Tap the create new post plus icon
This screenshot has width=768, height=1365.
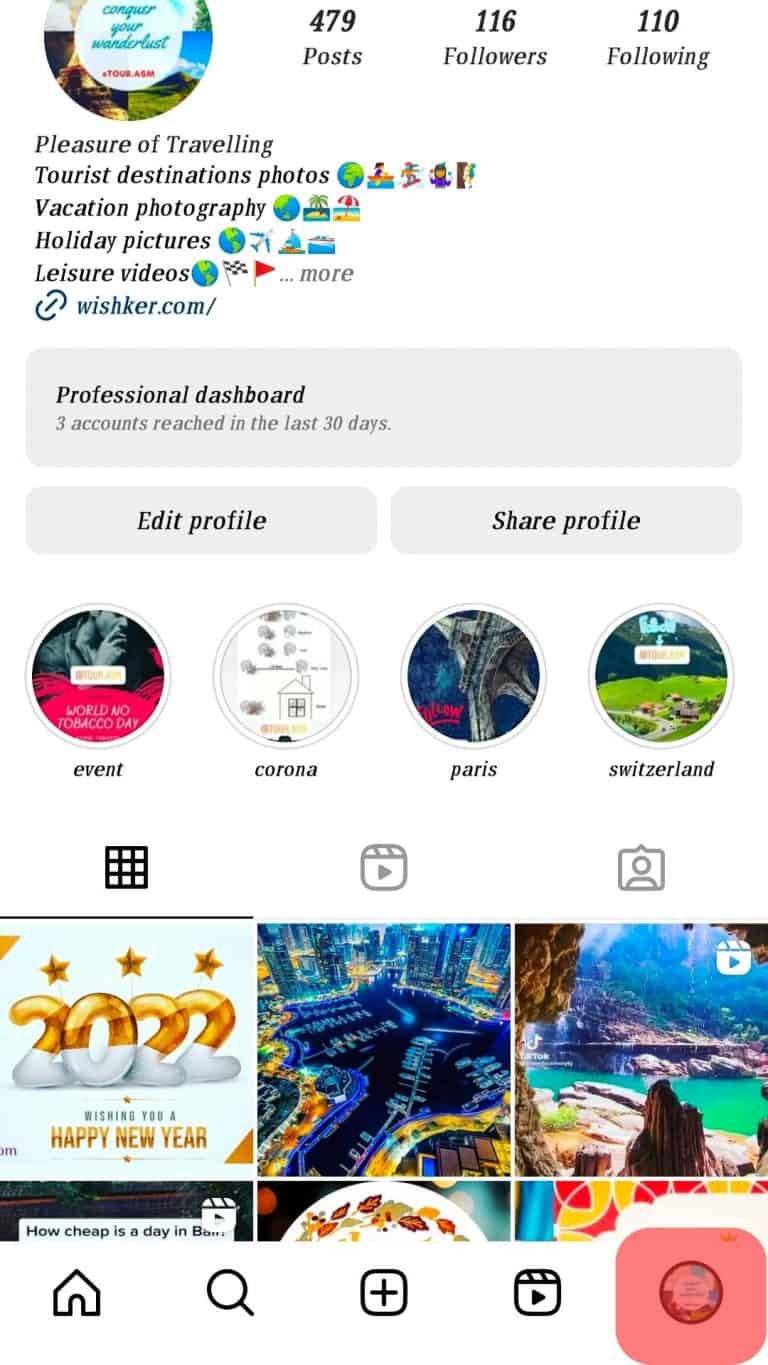pyautogui.click(x=384, y=1293)
